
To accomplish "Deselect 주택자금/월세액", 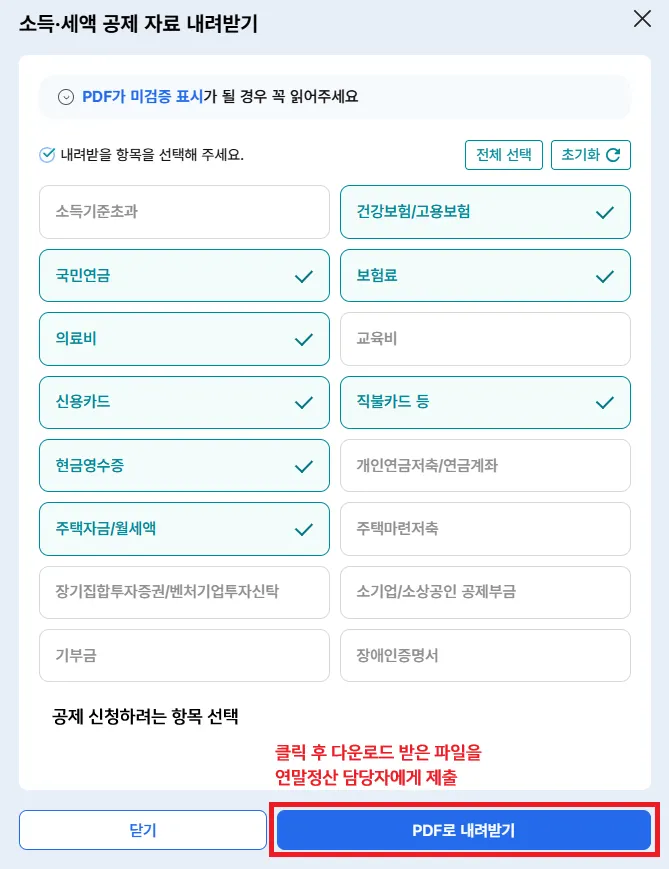I will (x=184, y=529).
